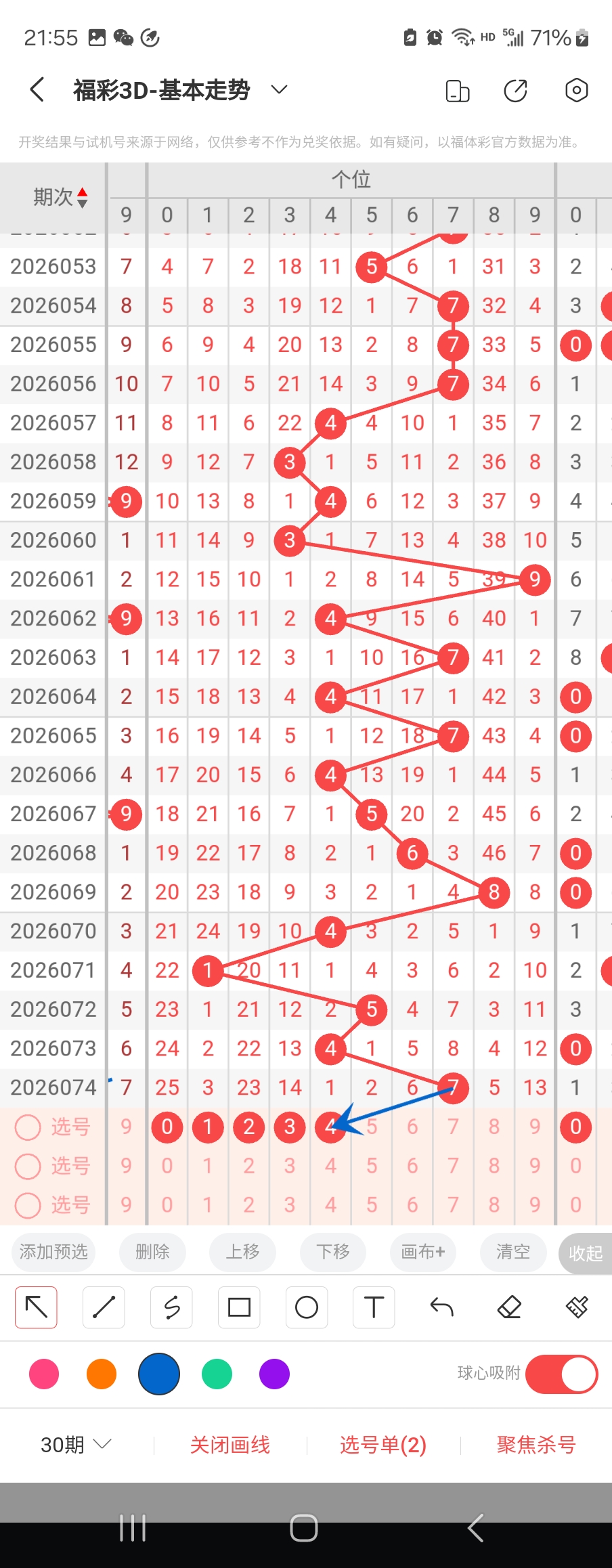Collapse the panel with 收起
The width and height of the screenshot is (612, 1568).
point(586,1253)
